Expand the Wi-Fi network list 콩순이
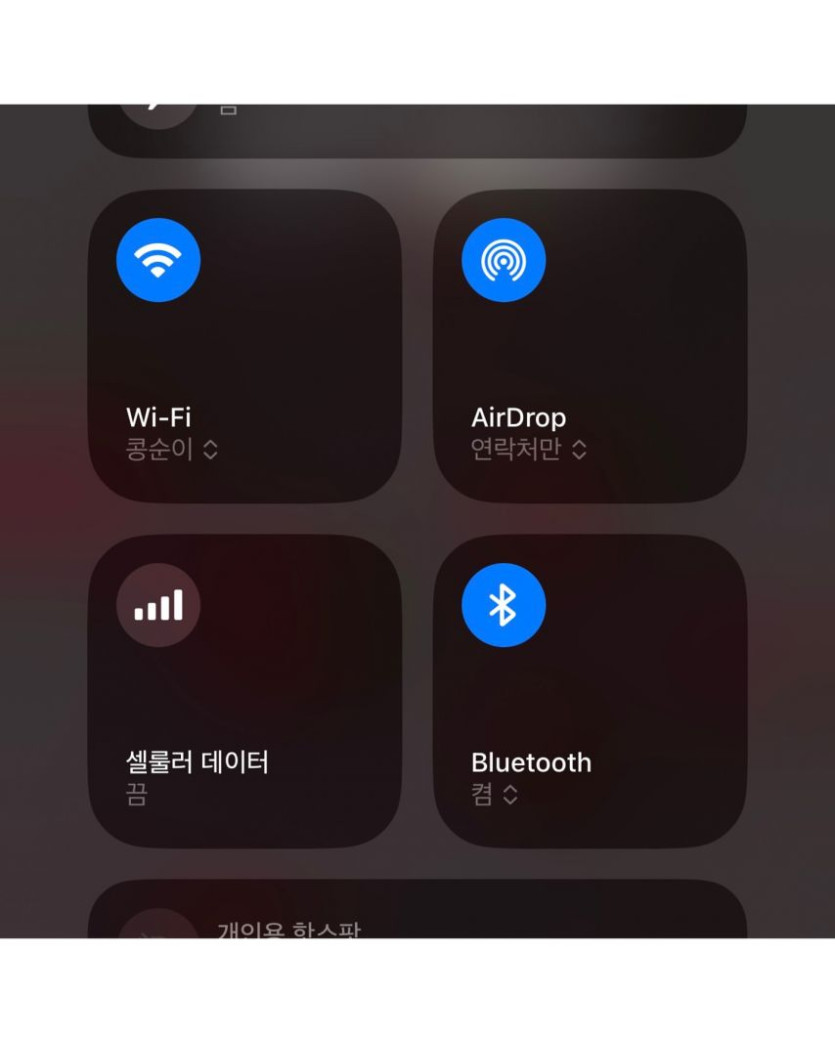835x1040 pixels. click(172, 450)
